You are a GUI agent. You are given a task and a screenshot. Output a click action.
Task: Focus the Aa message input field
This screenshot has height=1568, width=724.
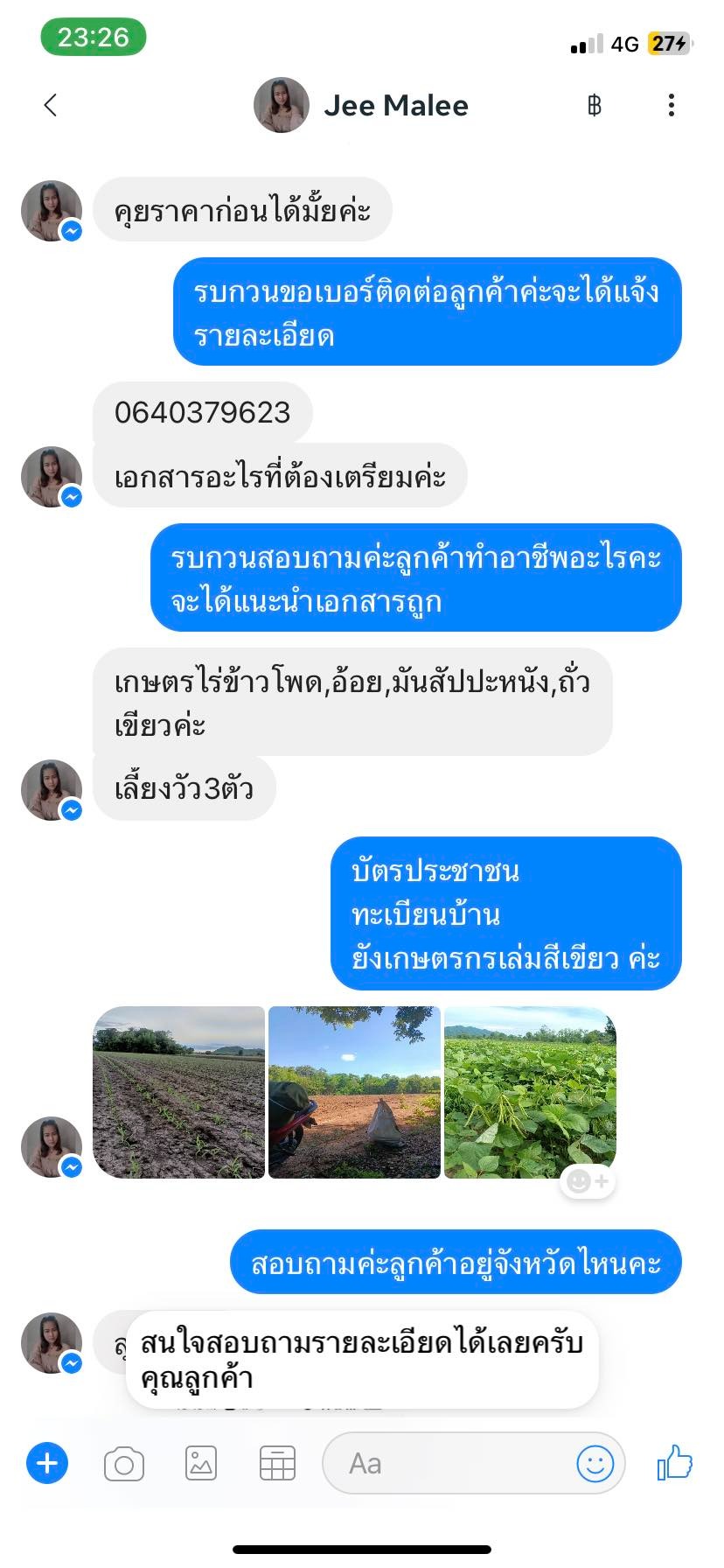446,1464
